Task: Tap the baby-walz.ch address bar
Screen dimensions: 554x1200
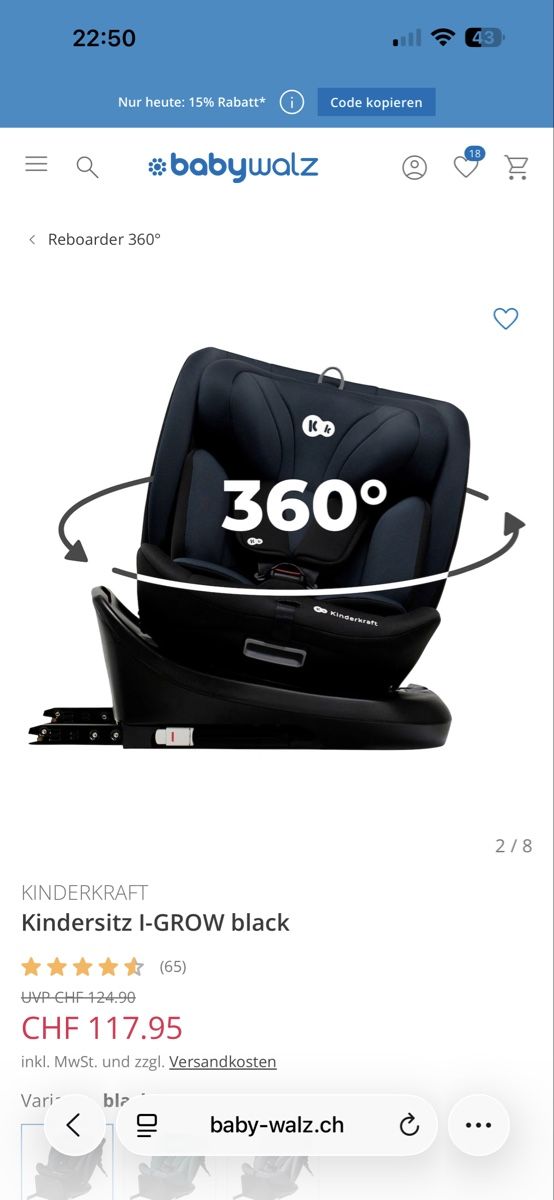Action: click(x=277, y=1125)
